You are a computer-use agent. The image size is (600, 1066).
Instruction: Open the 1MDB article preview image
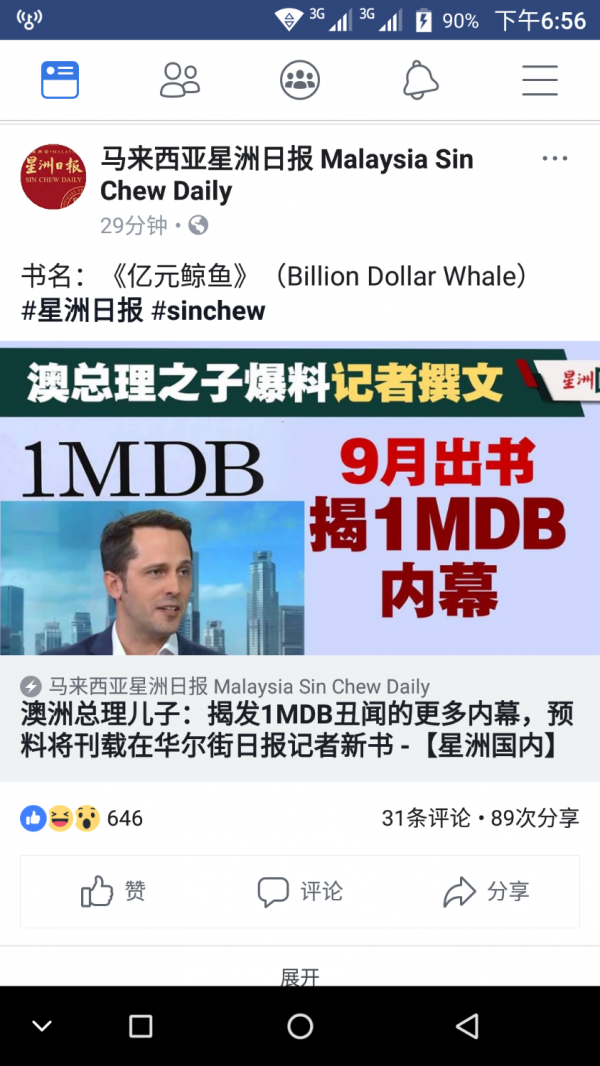[x=300, y=500]
